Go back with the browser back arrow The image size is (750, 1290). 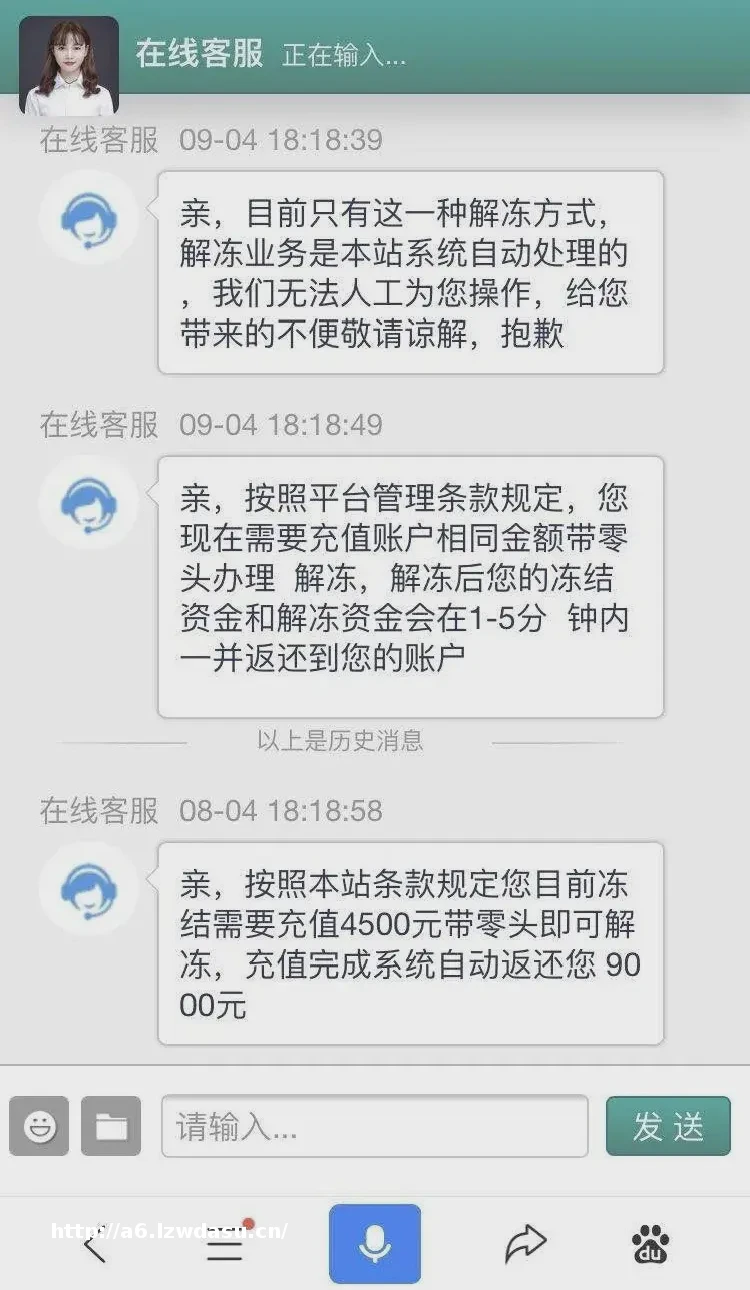point(94,1246)
